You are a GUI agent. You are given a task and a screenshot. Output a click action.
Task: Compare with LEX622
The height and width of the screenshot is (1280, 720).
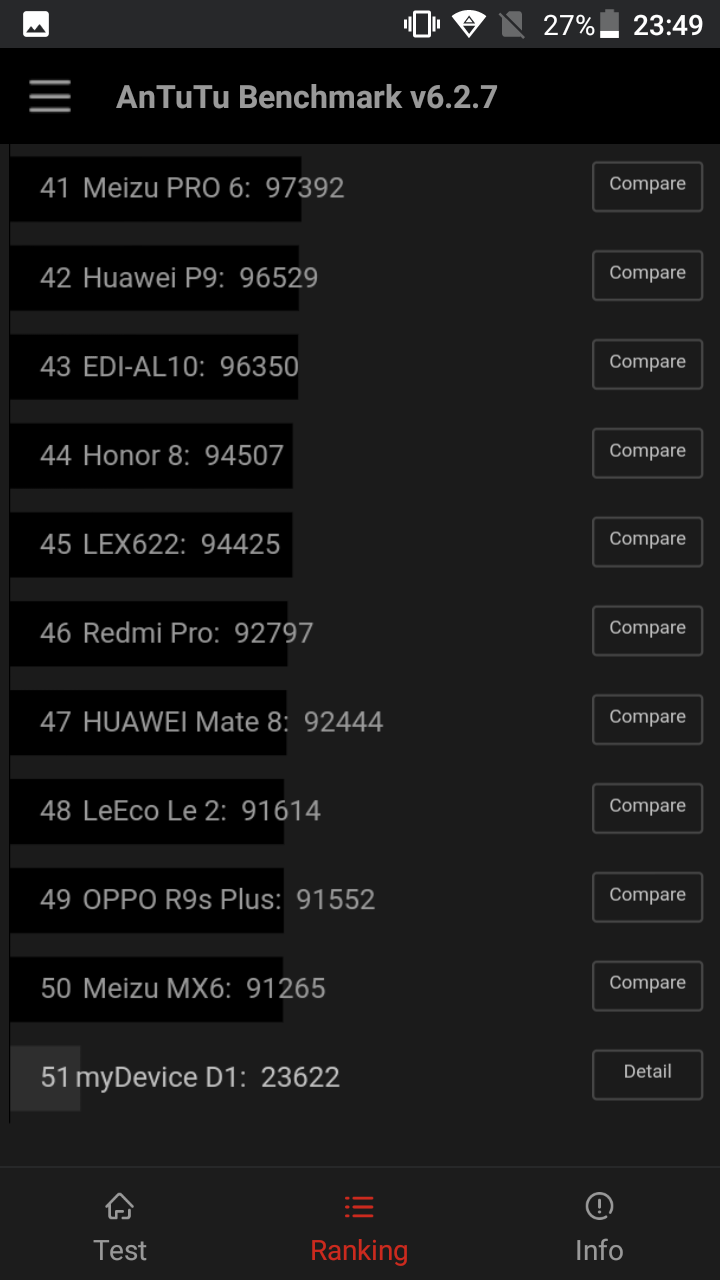click(647, 542)
